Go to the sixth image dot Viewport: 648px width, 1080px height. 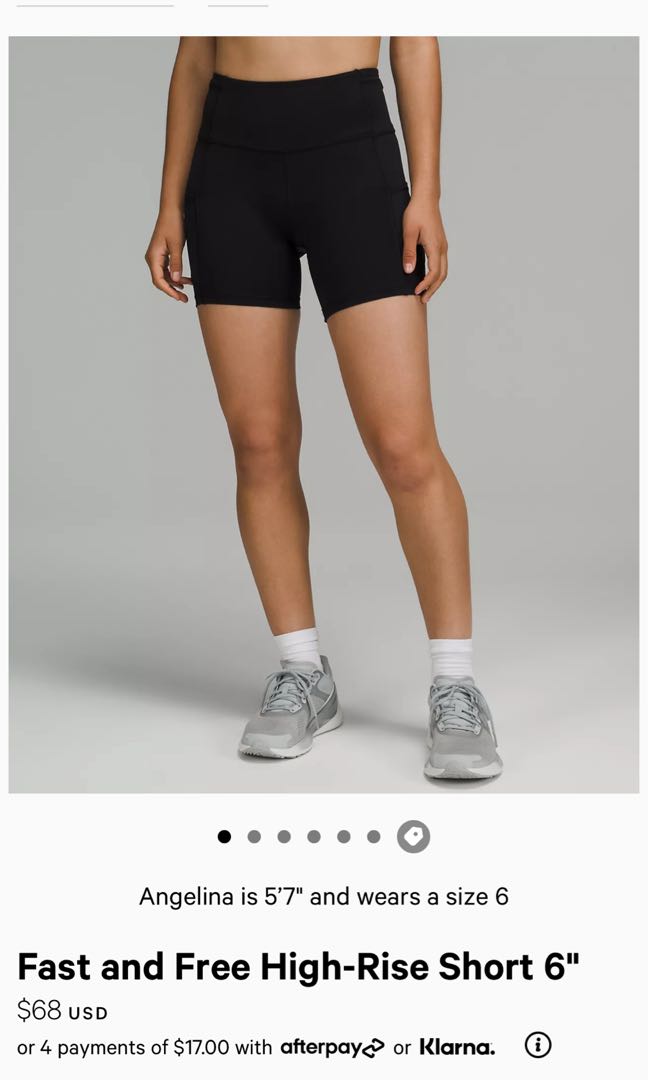tap(373, 837)
